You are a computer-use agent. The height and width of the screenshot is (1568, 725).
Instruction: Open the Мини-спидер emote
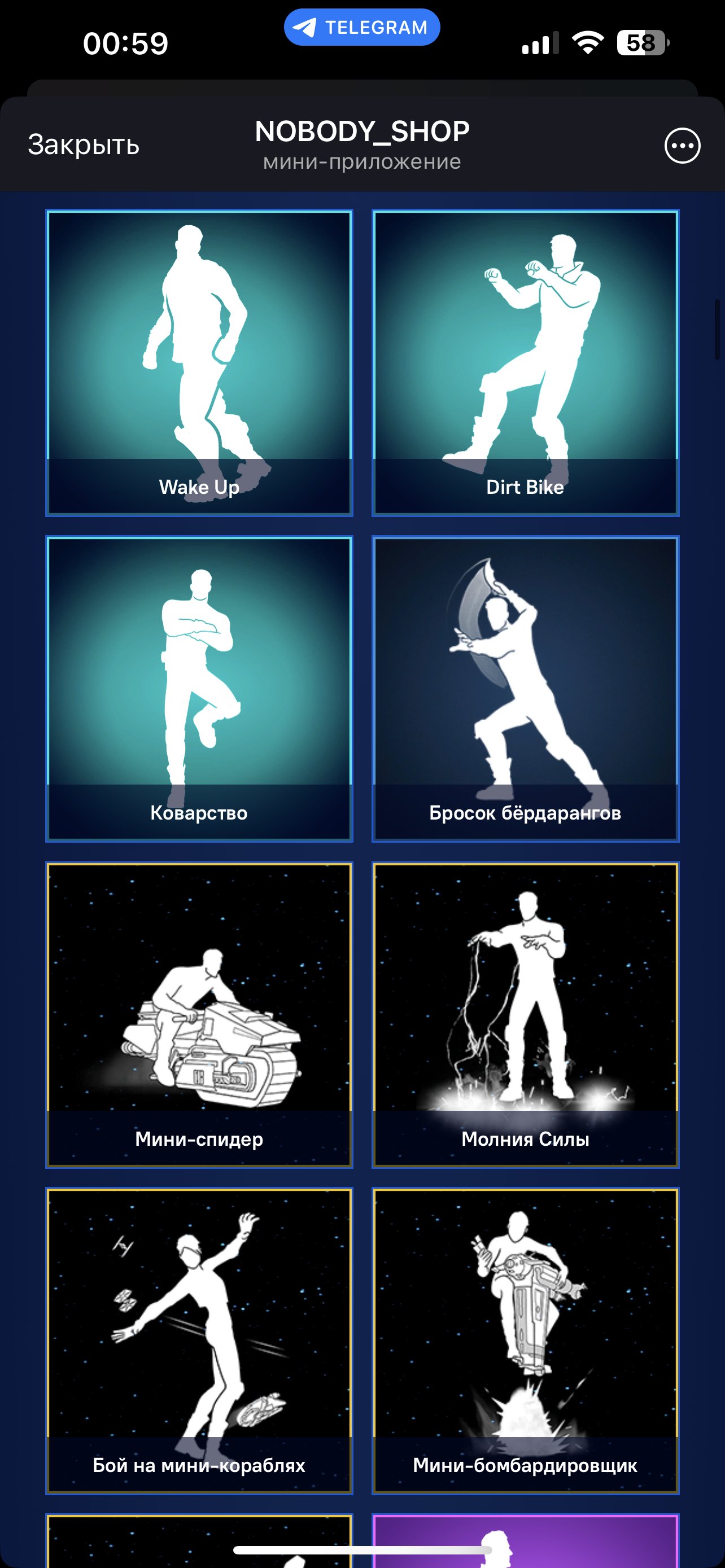click(199, 1015)
